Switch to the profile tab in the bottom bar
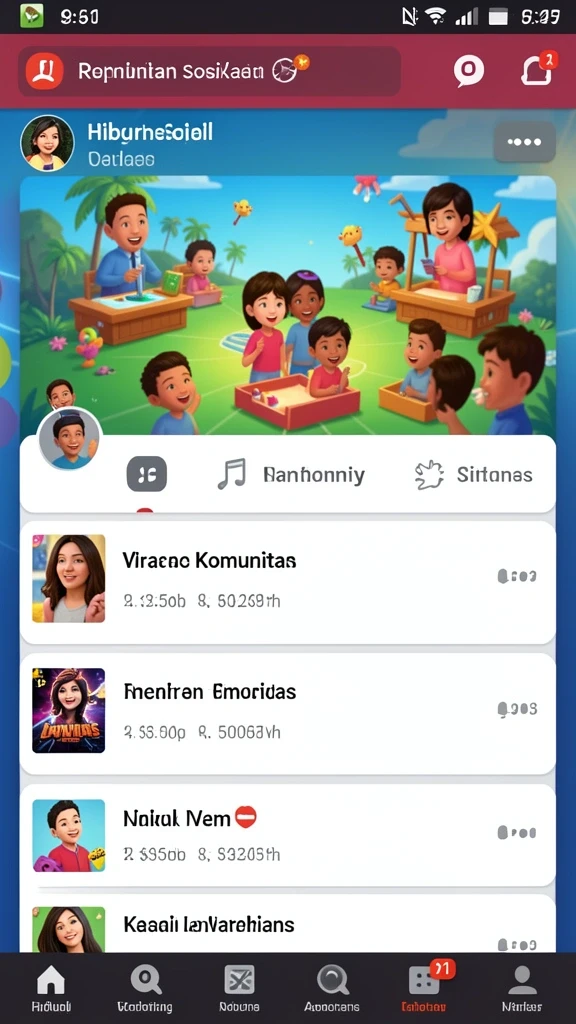The height and width of the screenshot is (1024, 576). click(x=521, y=988)
